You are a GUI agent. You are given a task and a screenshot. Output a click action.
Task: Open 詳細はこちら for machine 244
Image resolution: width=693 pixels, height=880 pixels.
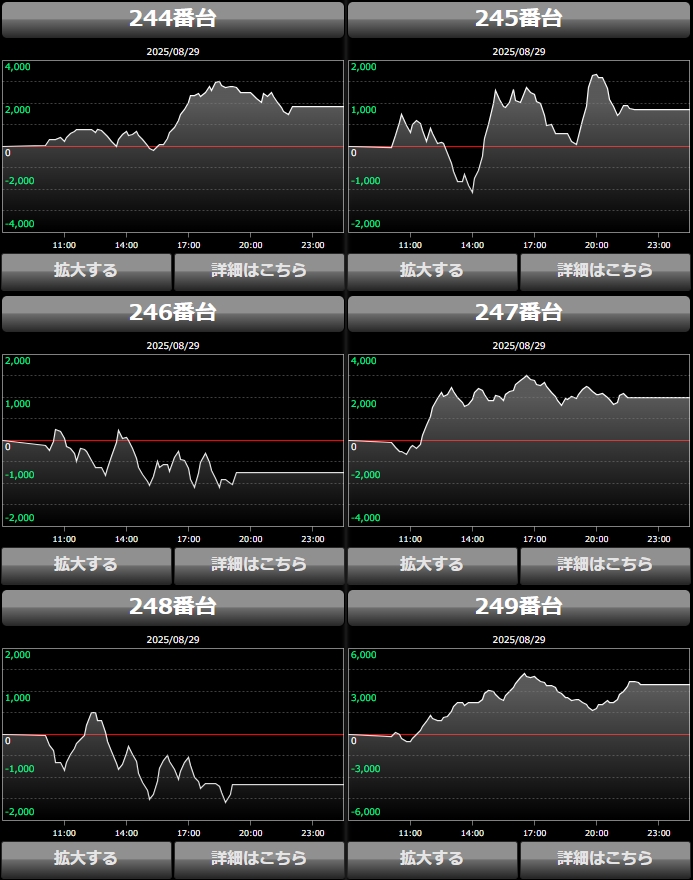point(259,271)
